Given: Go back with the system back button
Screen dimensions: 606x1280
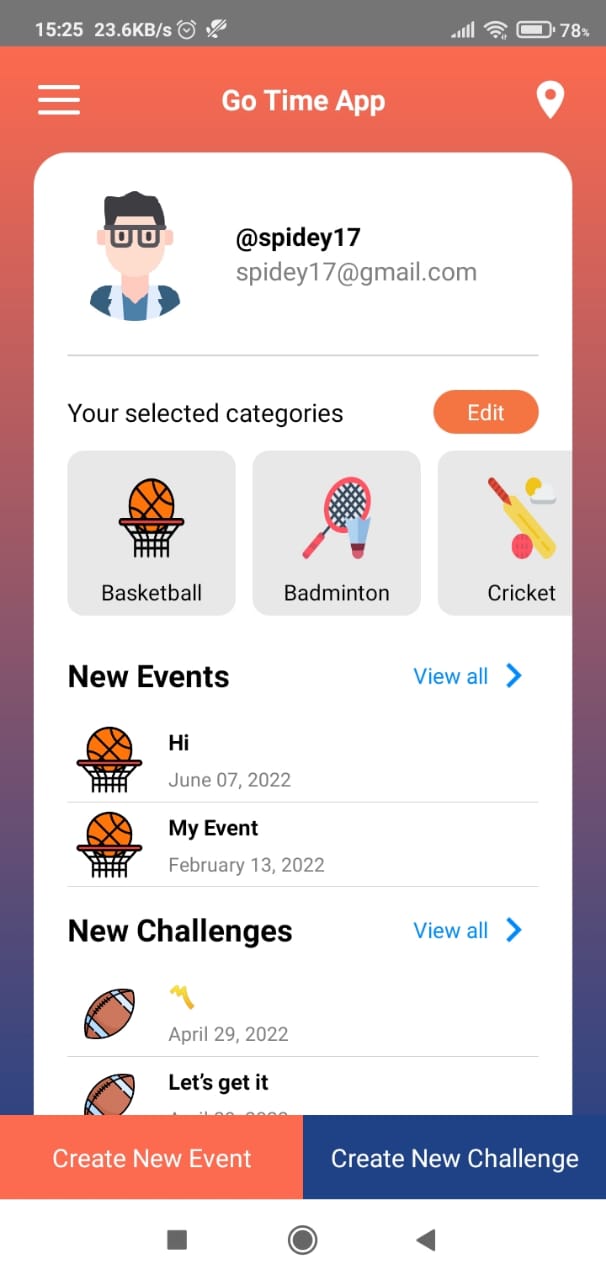Looking at the screenshot, I should [x=426, y=1240].
